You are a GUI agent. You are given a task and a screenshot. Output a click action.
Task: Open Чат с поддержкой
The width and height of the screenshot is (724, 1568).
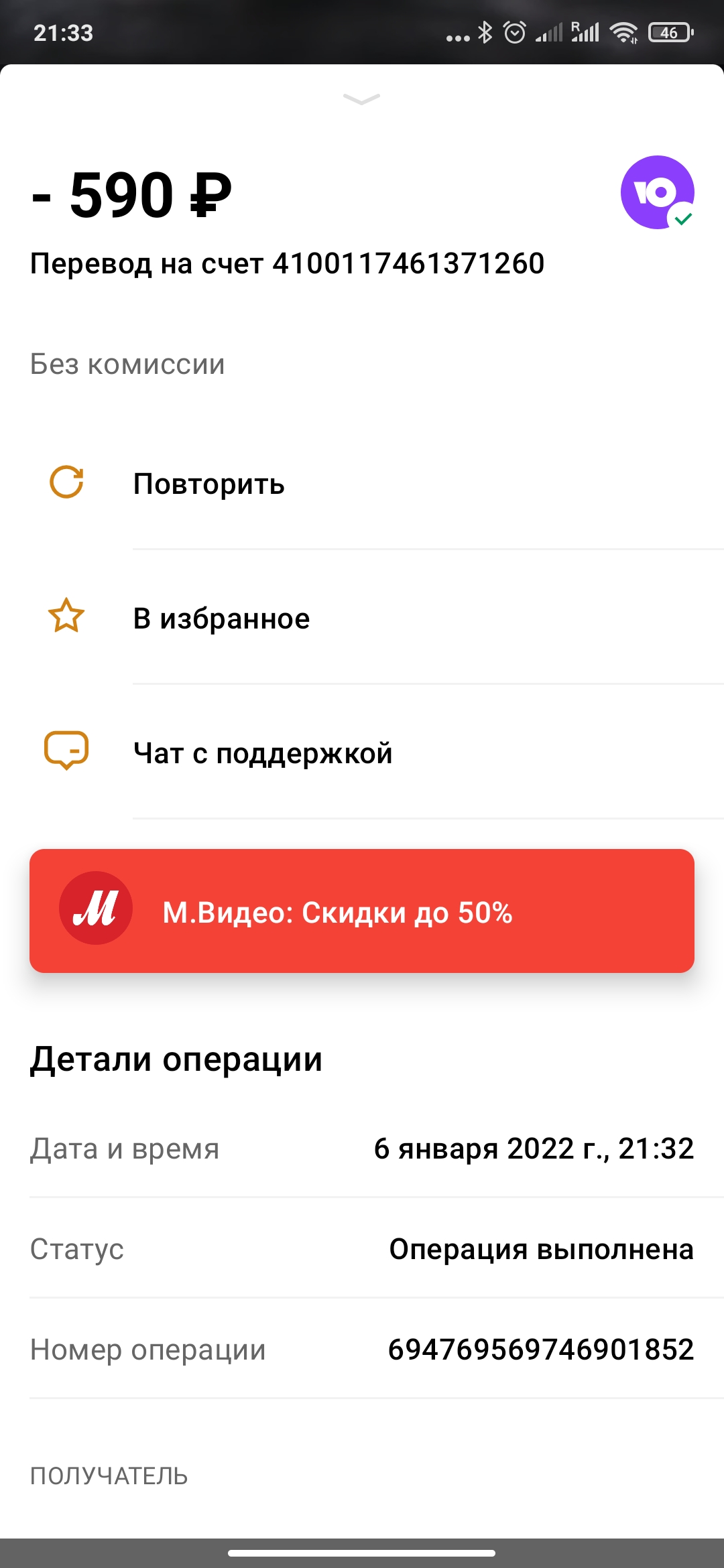click(262, 753)
